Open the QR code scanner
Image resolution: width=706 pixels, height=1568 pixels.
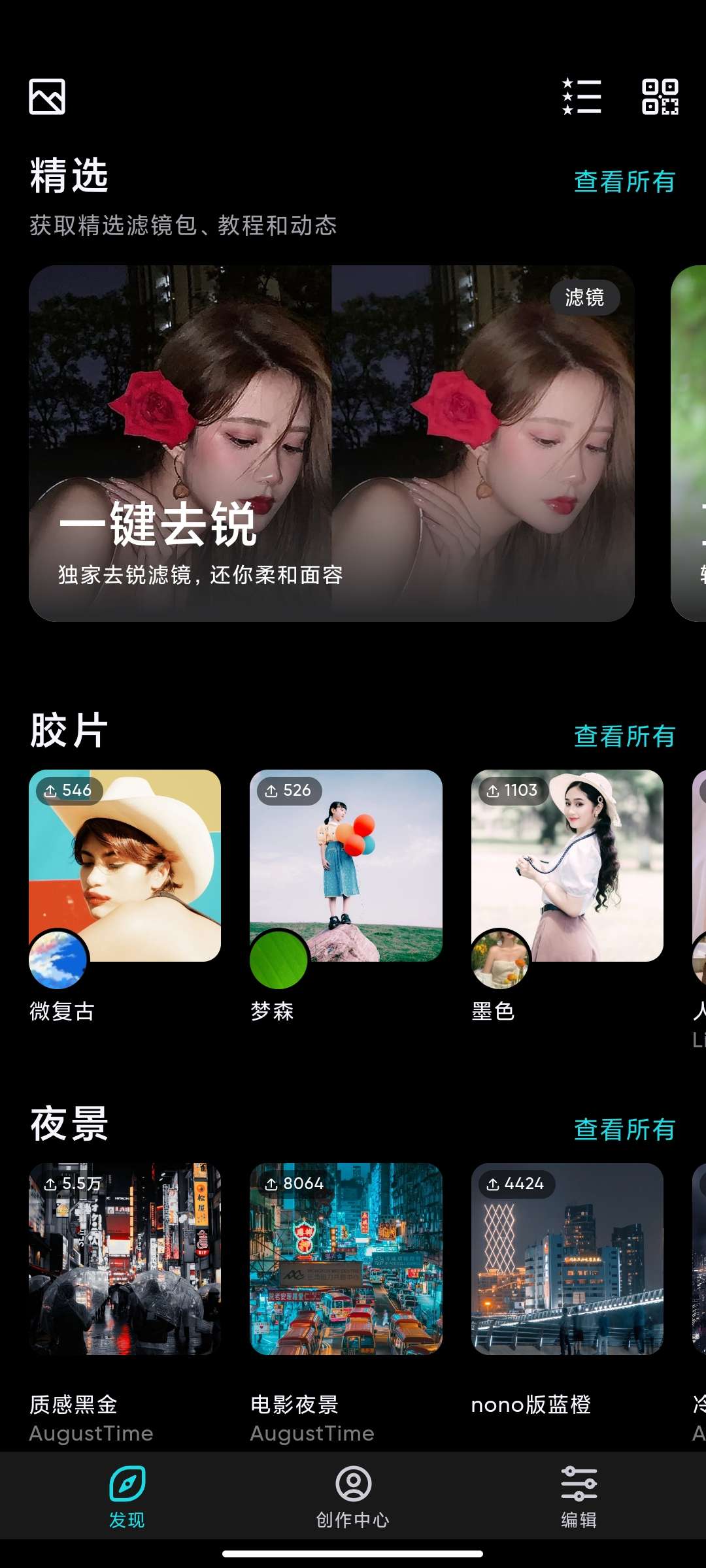point(660,97)
